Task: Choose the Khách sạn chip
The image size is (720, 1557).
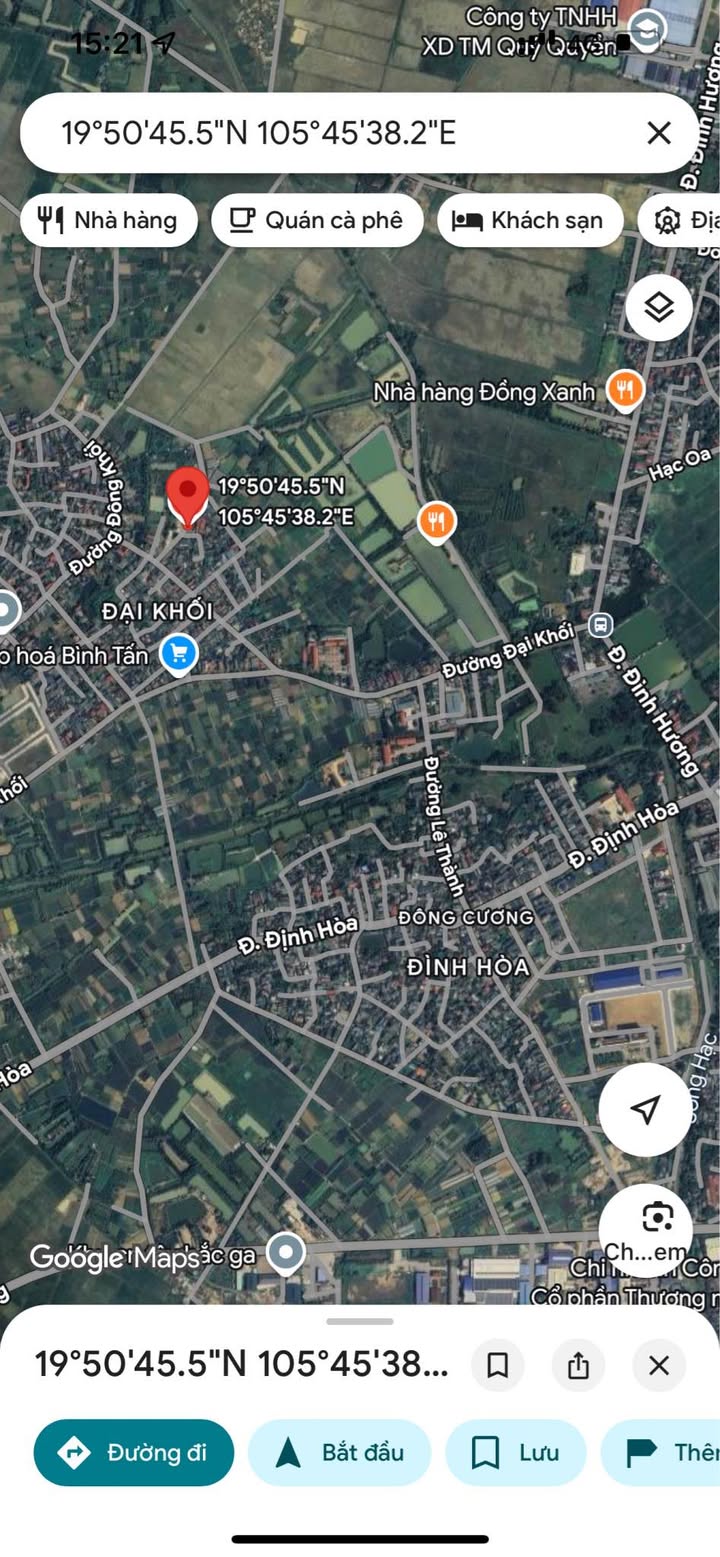Action: pyautogui.click(x=530, y=220)
